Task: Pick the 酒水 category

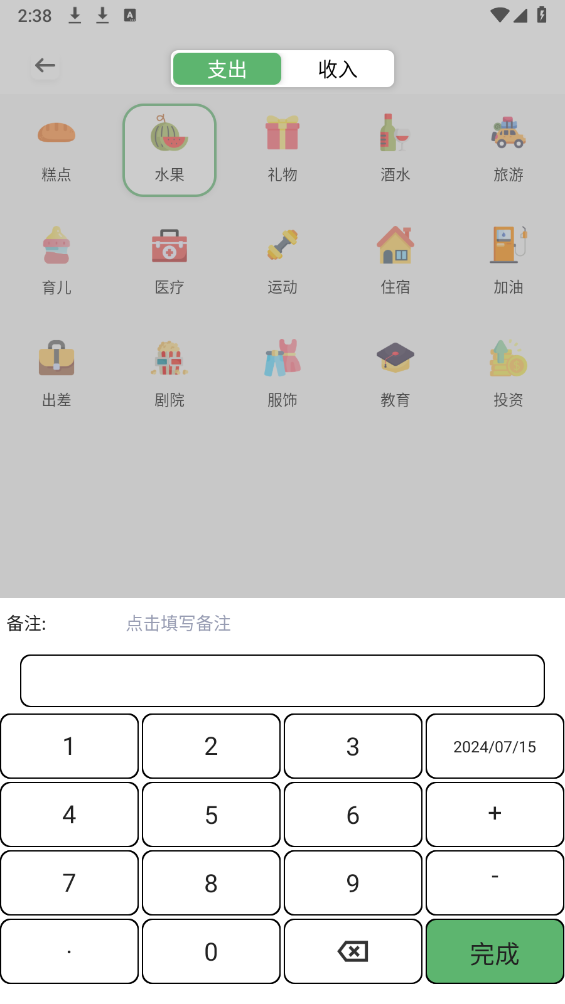Action: coord(395,149)
